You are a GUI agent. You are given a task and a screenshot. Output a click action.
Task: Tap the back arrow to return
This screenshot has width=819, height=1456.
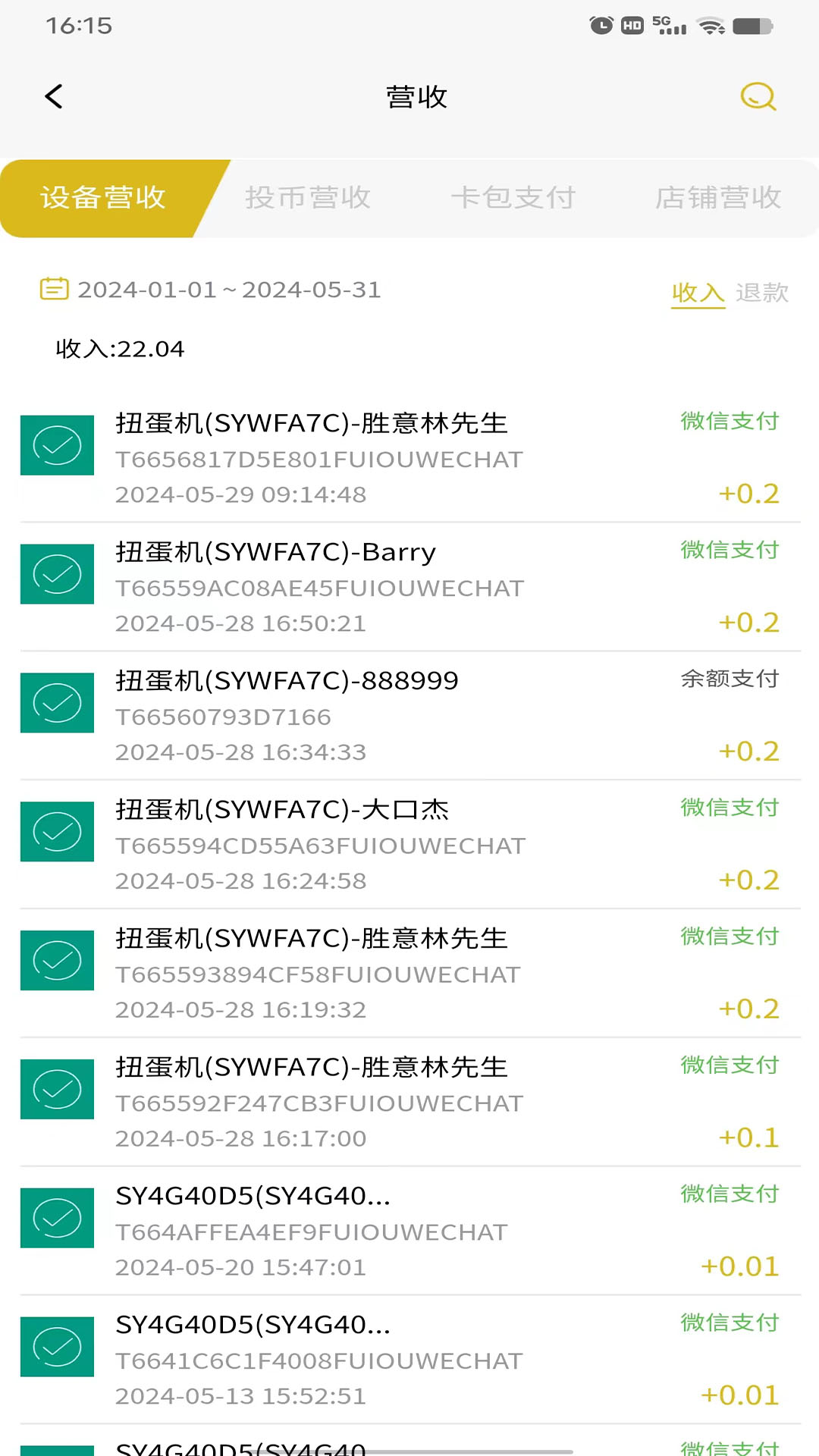point(53,96)
